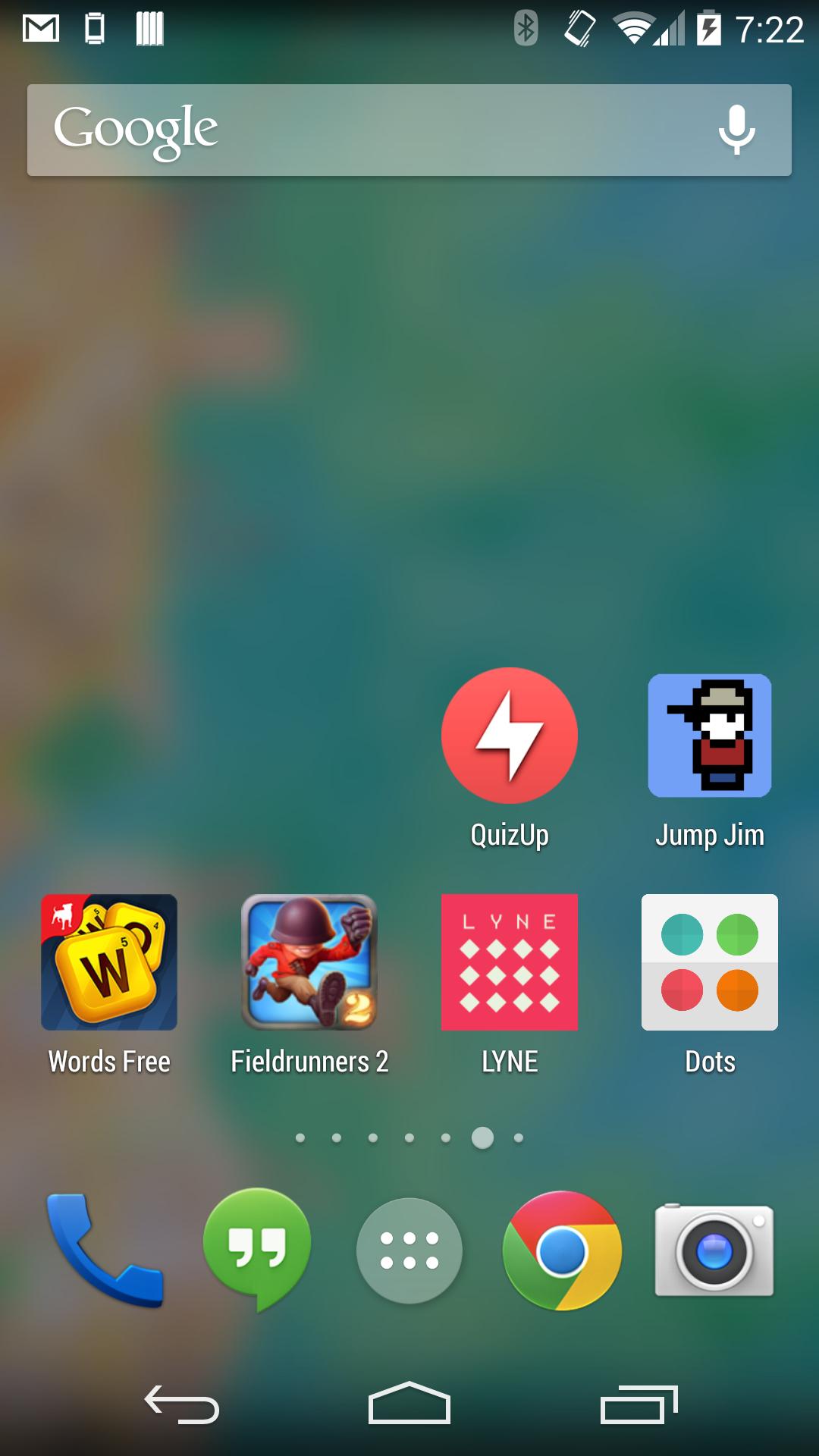
Task: Open the Camera app
Action: [714, 1250]
